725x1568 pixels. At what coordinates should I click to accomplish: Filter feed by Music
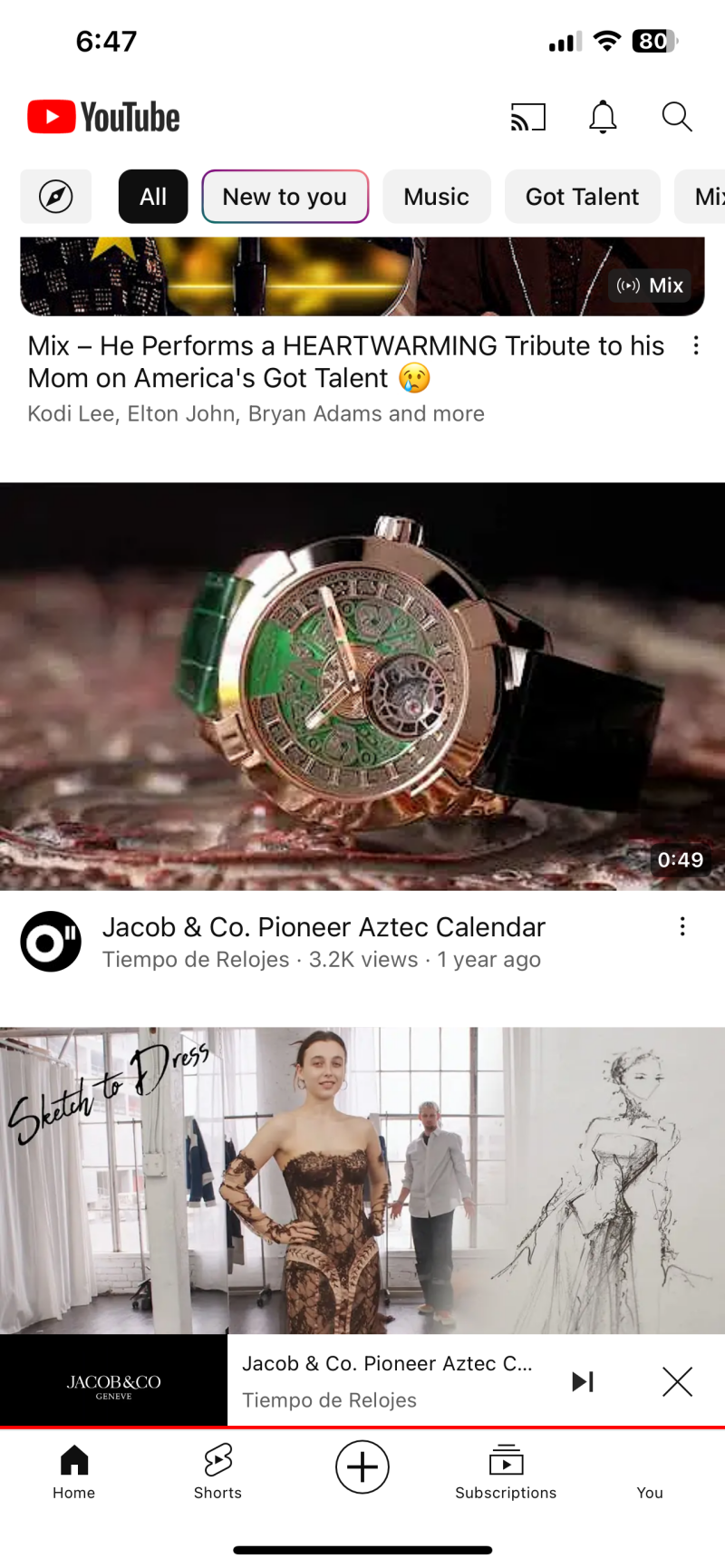(x=436, y=197)
